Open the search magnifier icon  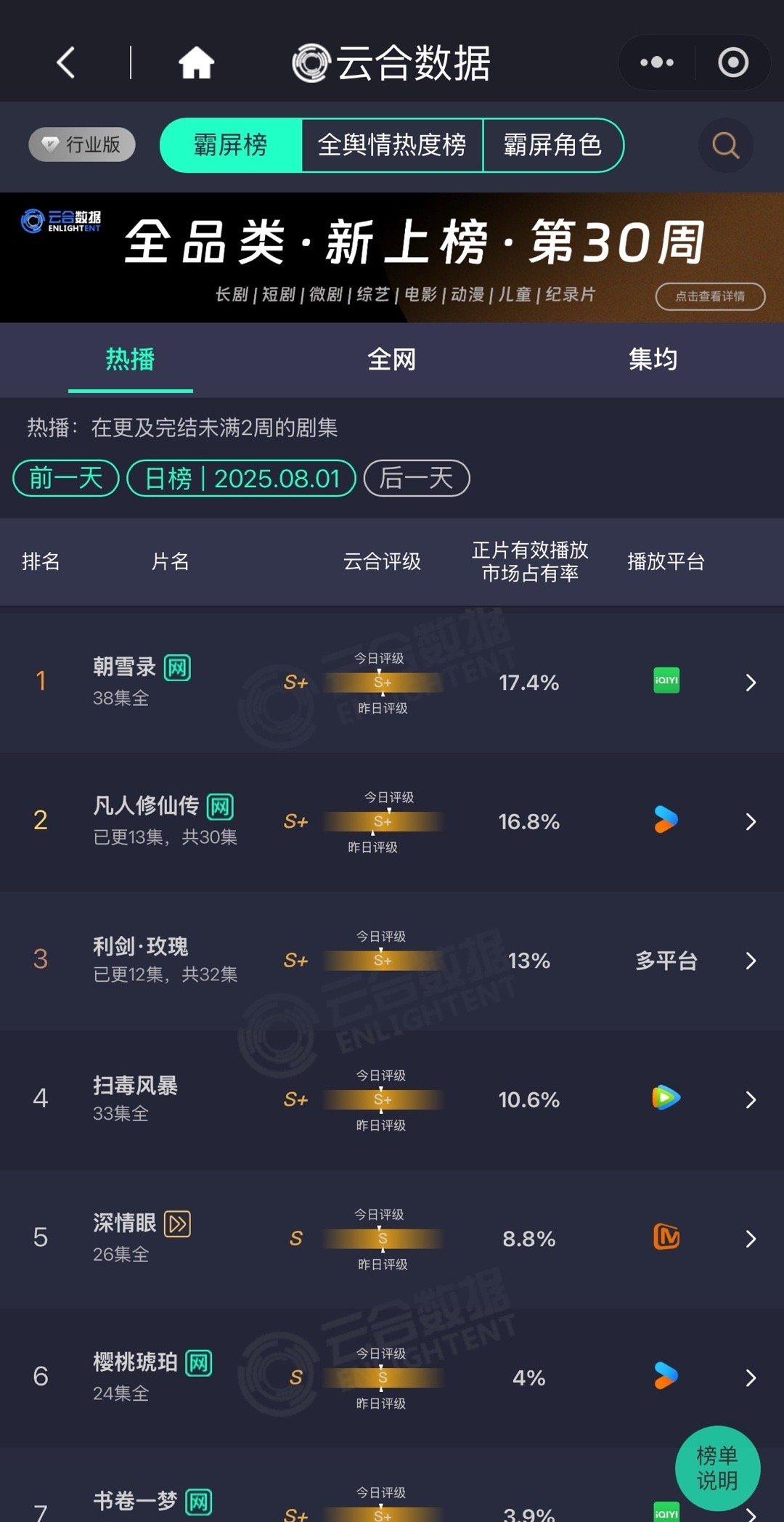click(725, 145)
